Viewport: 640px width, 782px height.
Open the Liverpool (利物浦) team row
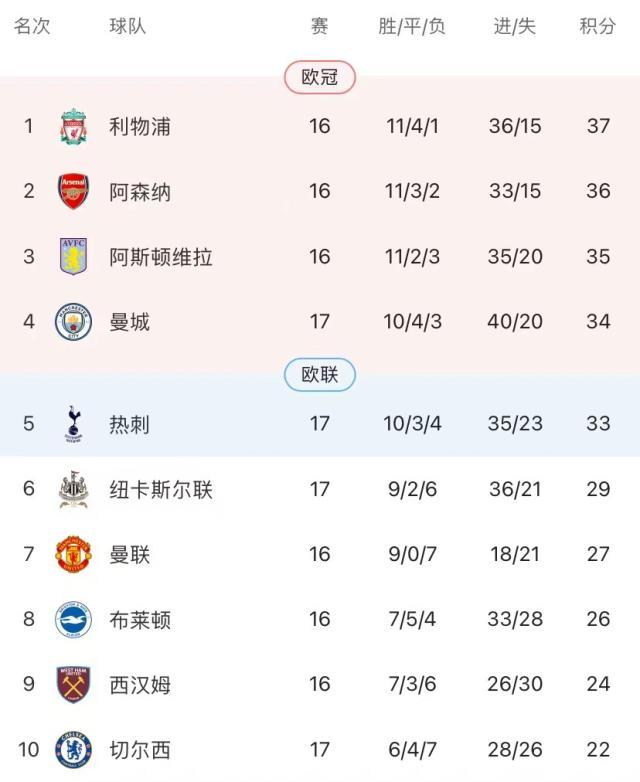[x=140, y=126]
